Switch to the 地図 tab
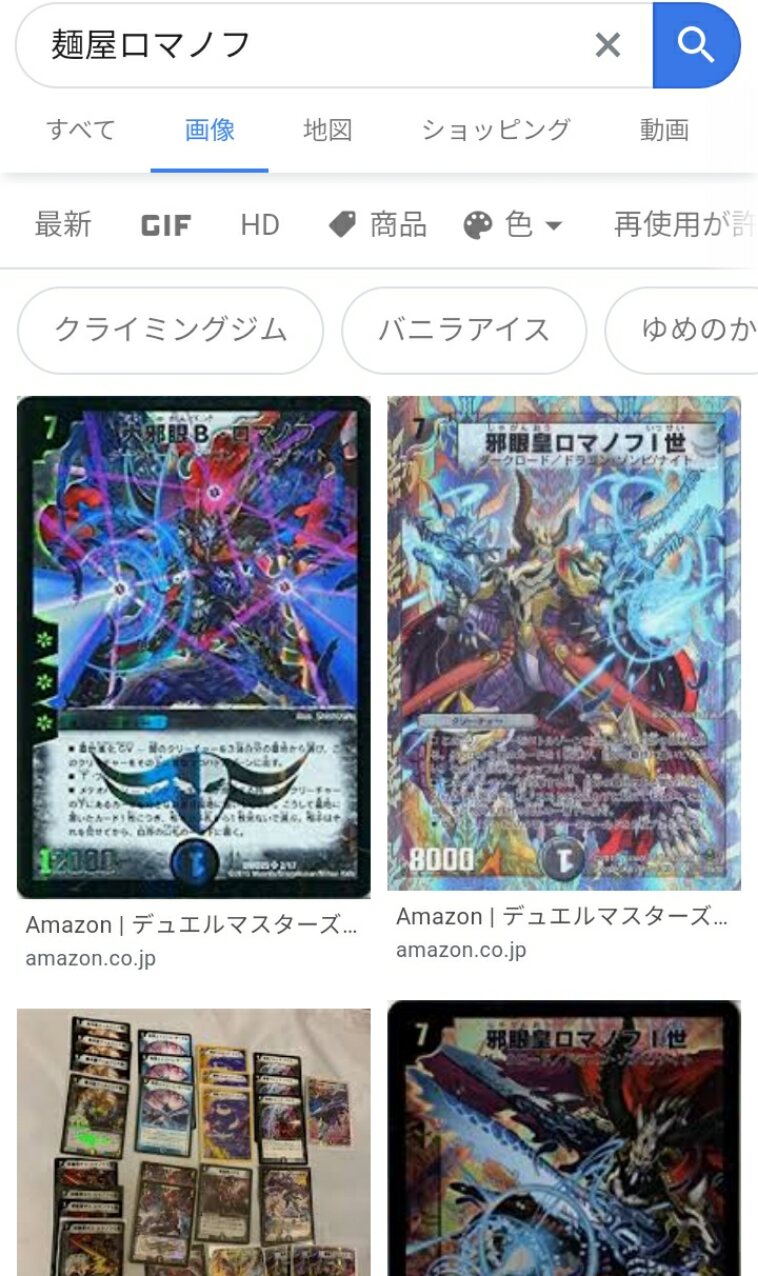The width and height of the screenshot is (758, 1276). (328, 130)
